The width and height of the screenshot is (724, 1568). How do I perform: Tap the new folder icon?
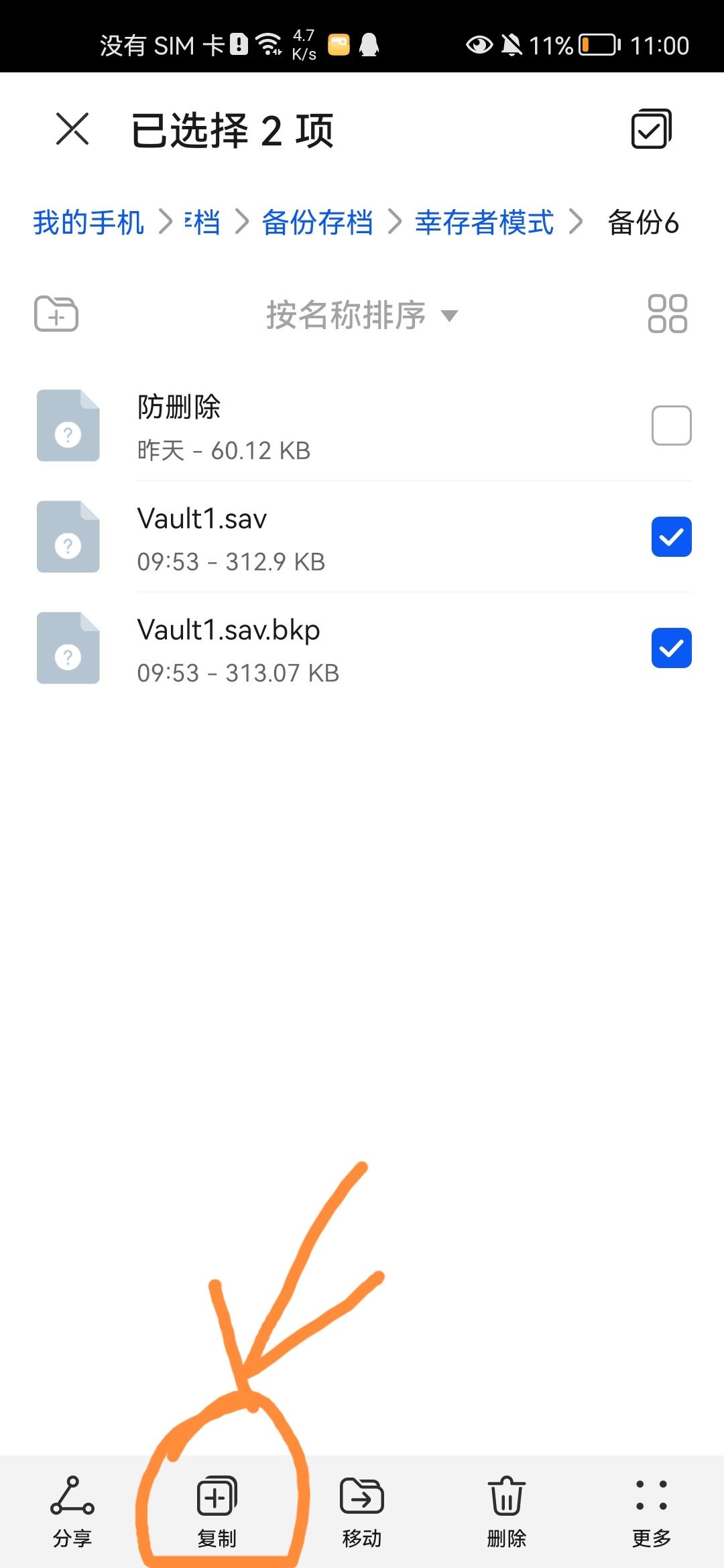click(55, 314)
